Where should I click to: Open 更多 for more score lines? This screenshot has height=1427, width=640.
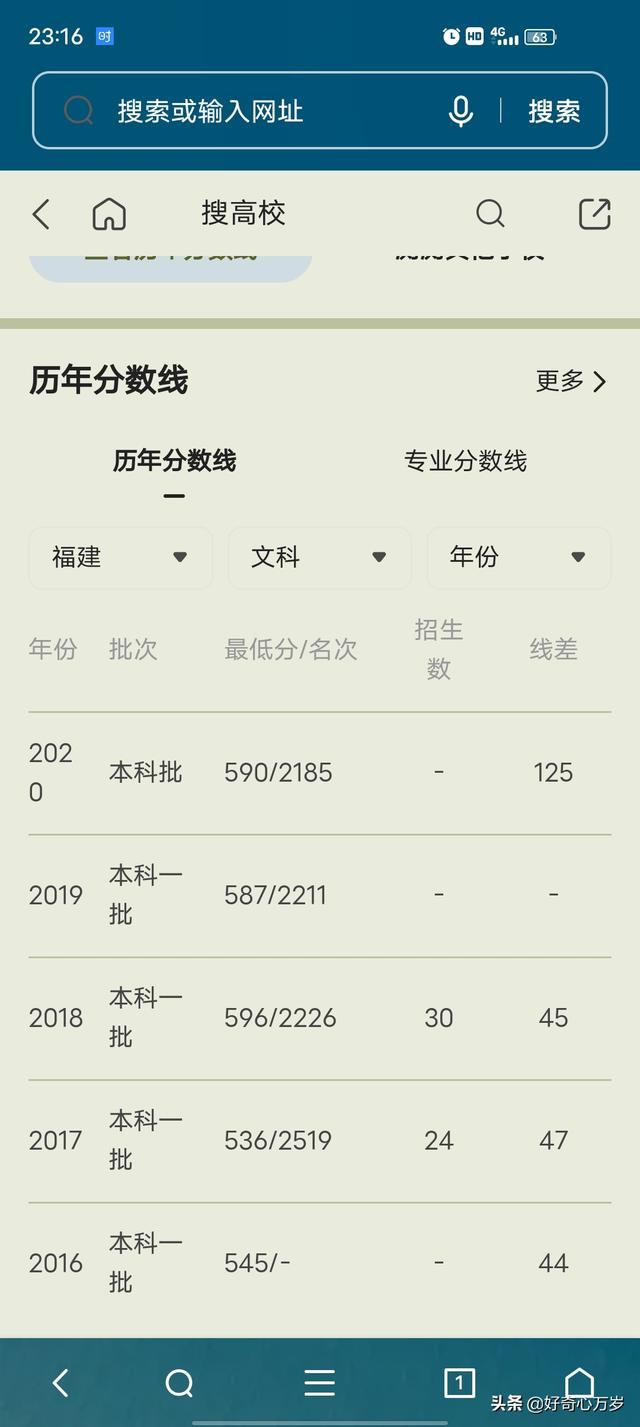(571, 381)
